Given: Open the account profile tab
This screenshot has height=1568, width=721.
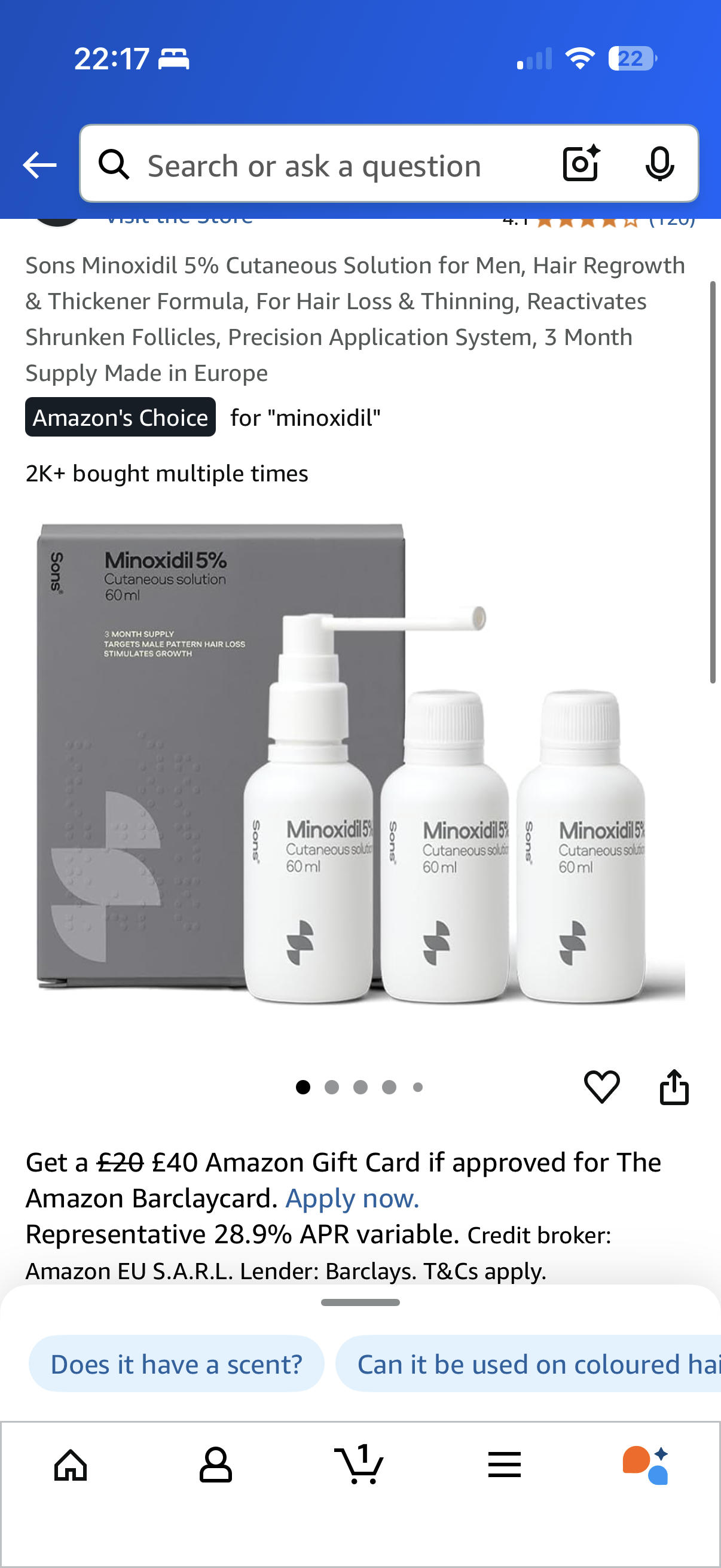Looking at the screenshot, I should click(215, 1465).
